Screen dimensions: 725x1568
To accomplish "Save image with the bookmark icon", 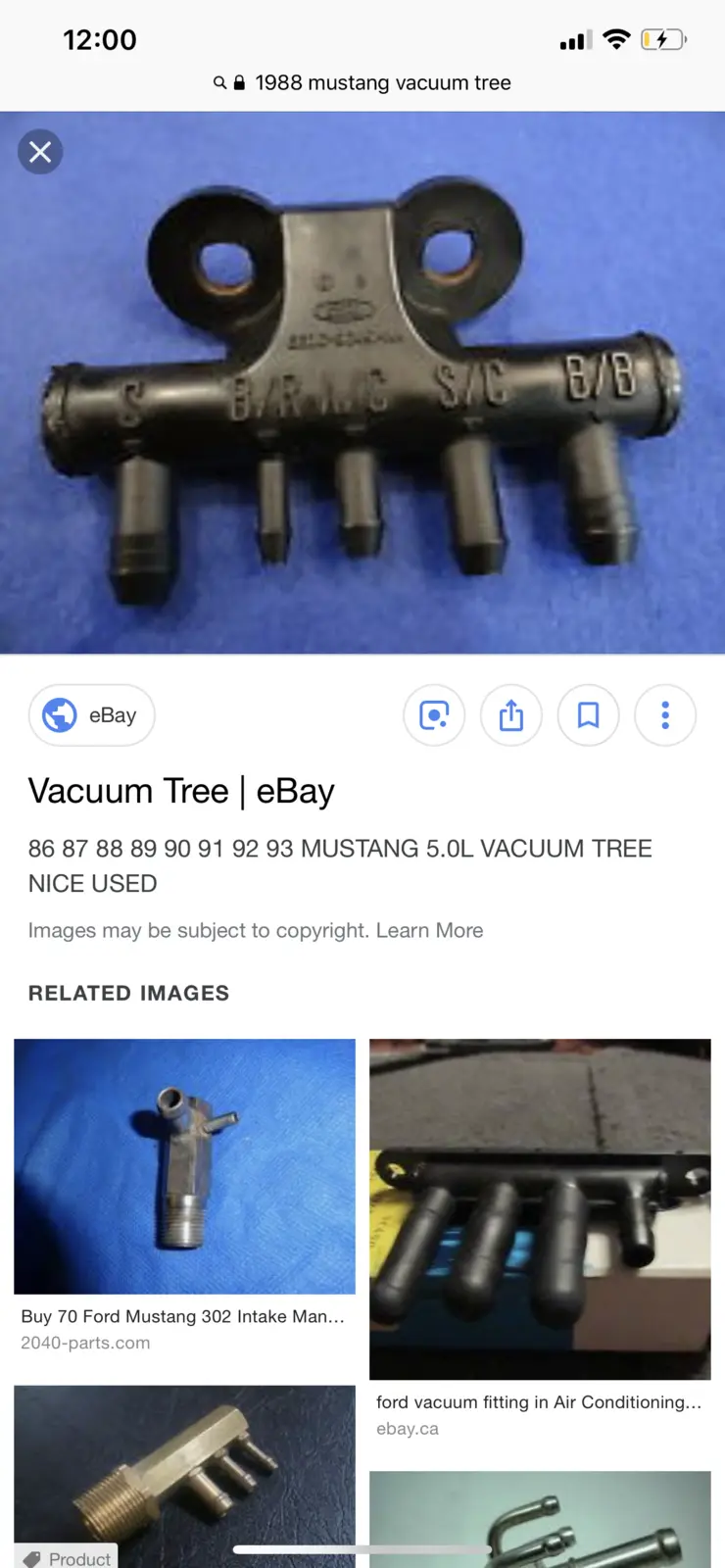I will (x=588, y=715).
